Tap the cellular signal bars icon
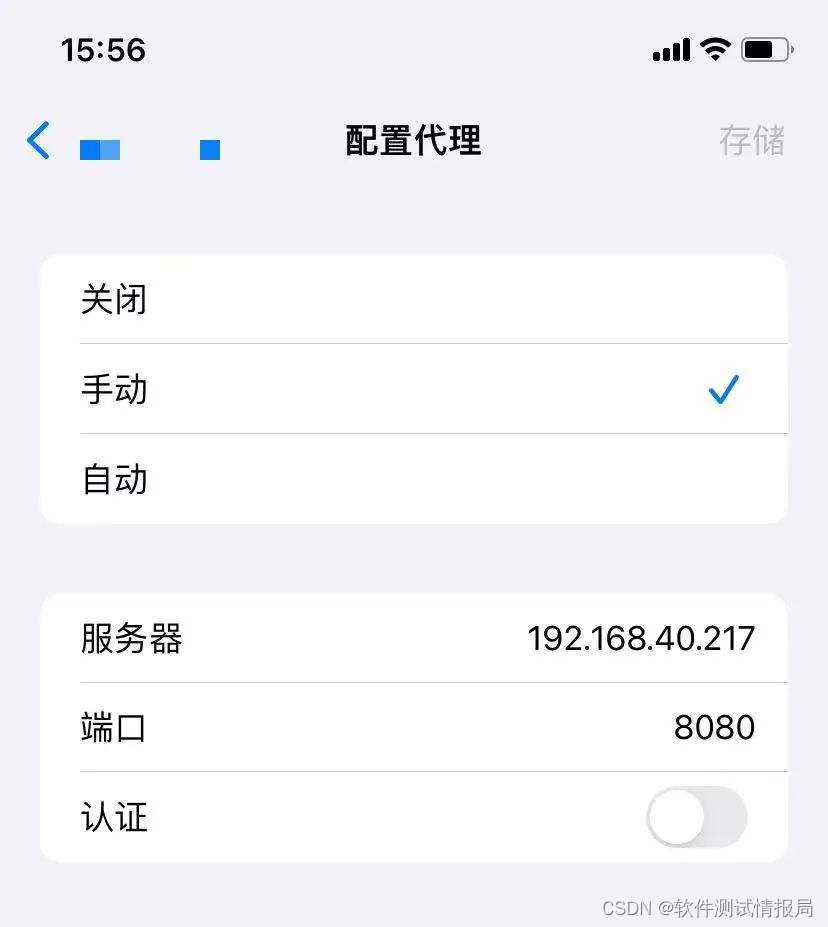The width and height of the screenshot is (828, 927). coord(668,49)
